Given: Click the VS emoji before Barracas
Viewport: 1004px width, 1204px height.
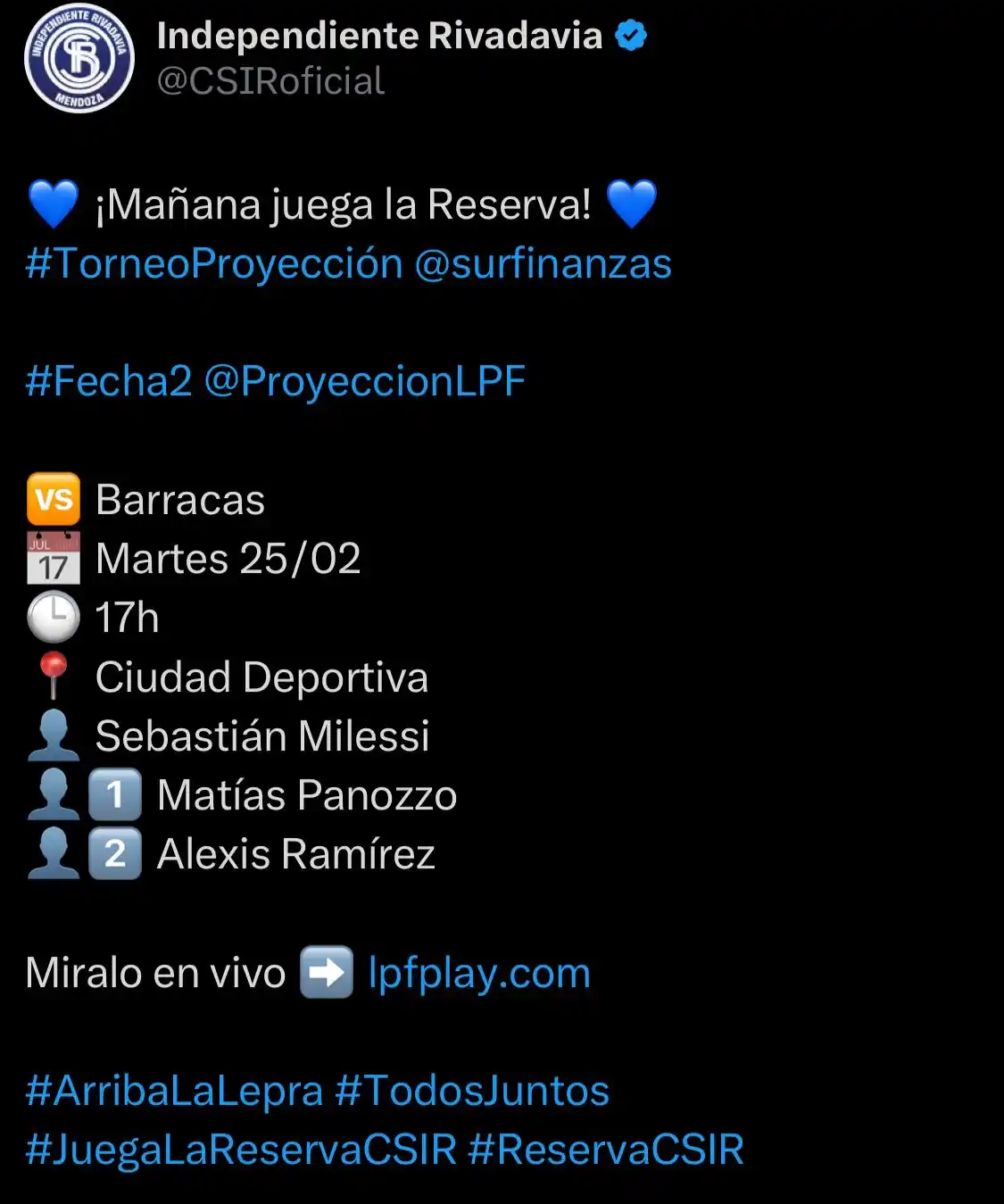Looking at the screenshot, I should point(54,500).
